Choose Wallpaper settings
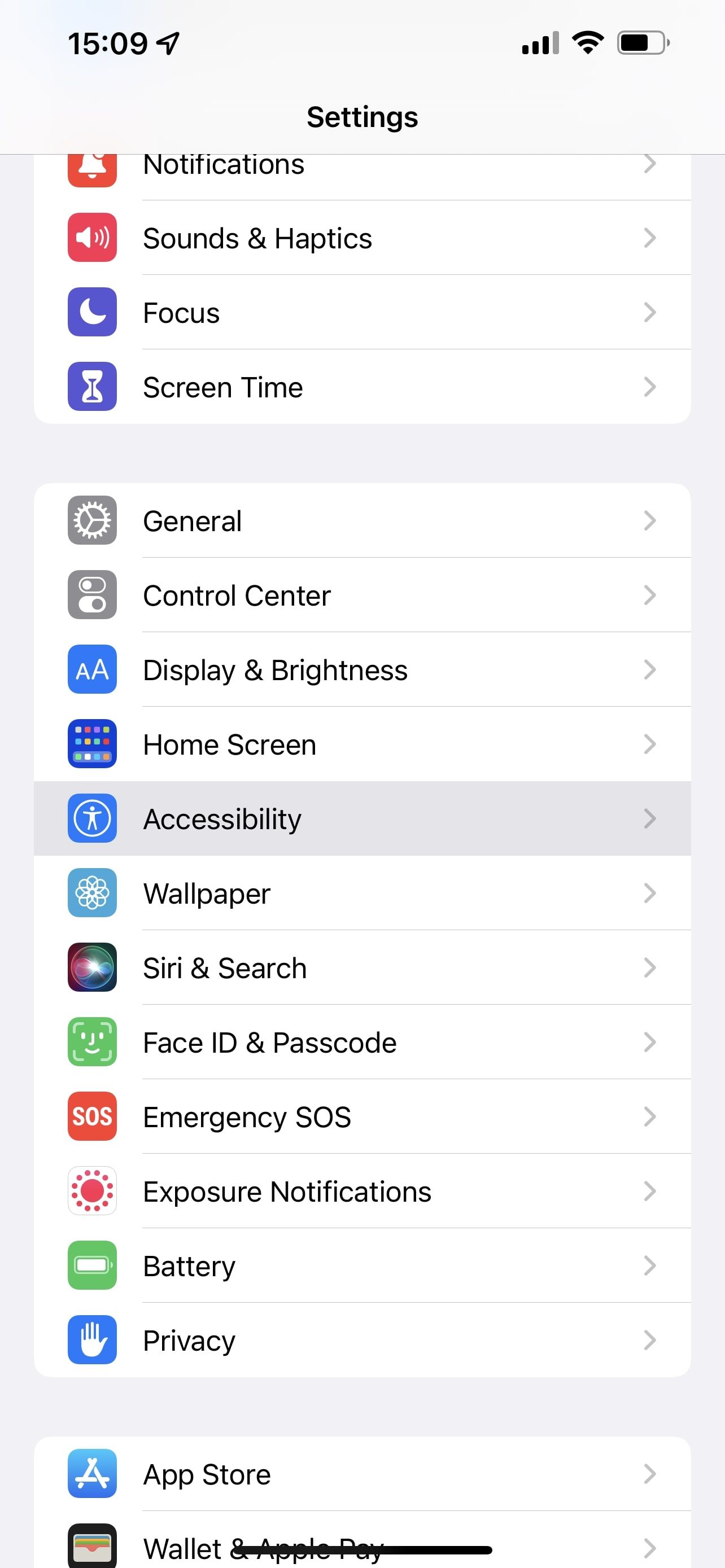The width and height of the screenshot is (725, 1568). 361,893
